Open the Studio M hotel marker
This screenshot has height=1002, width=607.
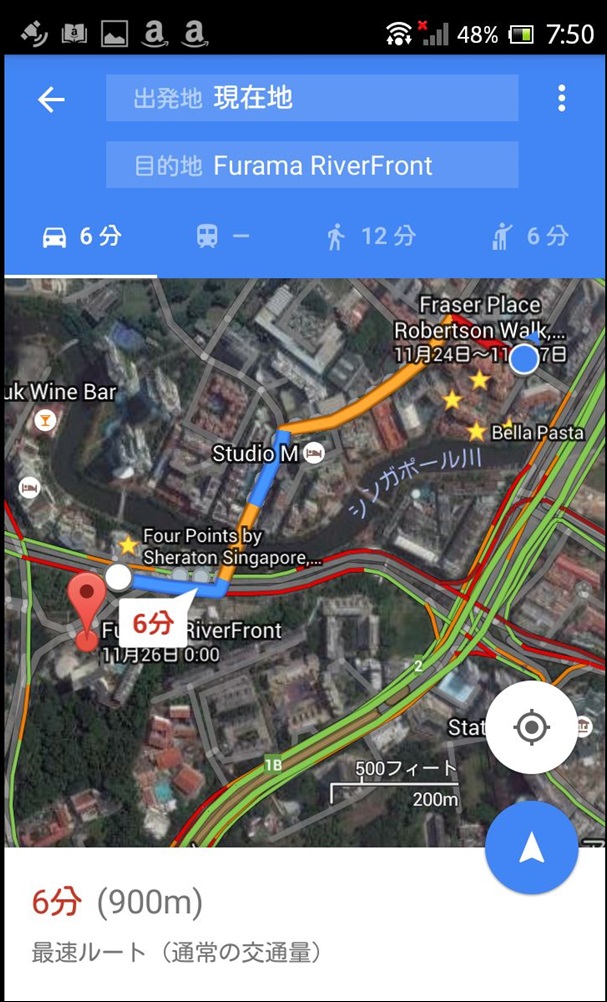(314, 453)
